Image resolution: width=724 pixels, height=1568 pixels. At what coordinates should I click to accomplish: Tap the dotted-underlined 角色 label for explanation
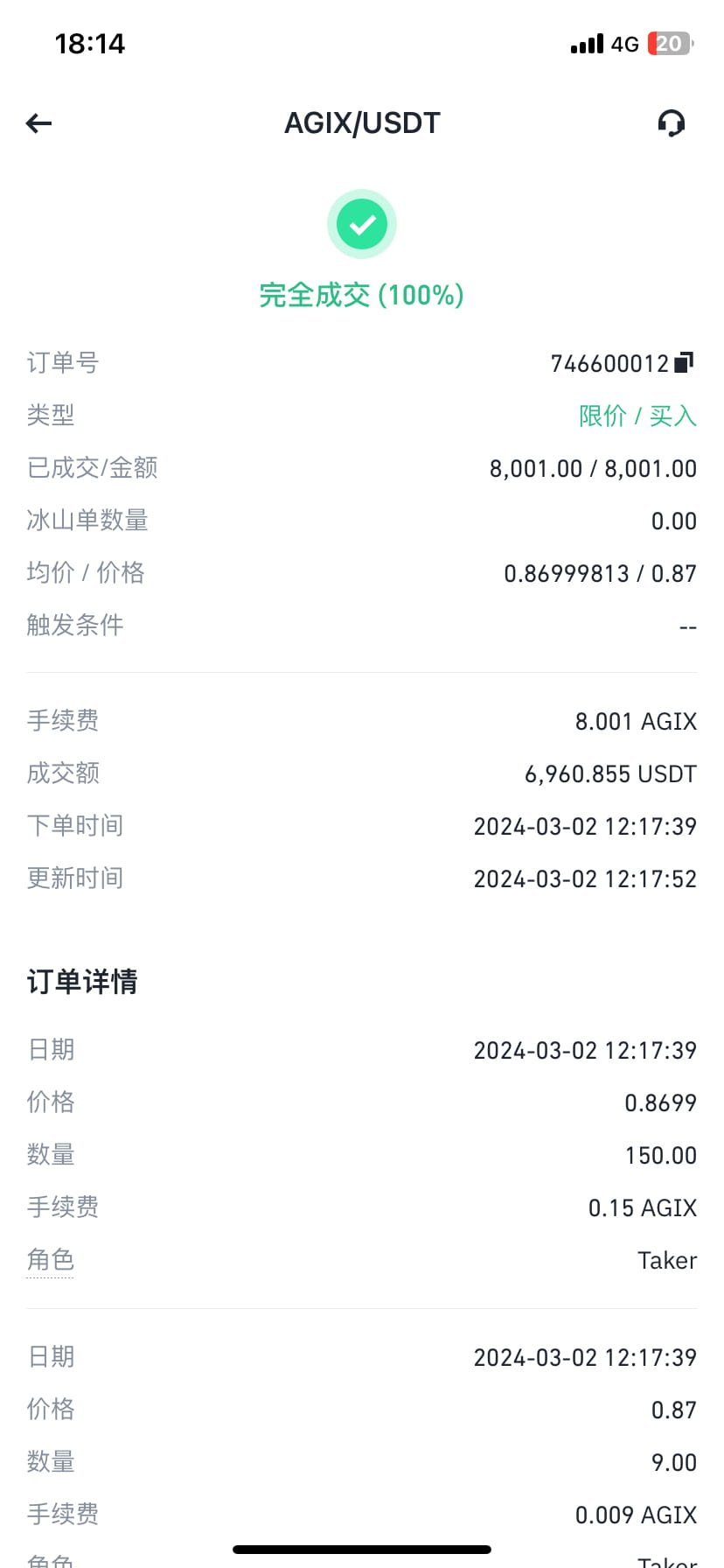(x=49, y=1260)
